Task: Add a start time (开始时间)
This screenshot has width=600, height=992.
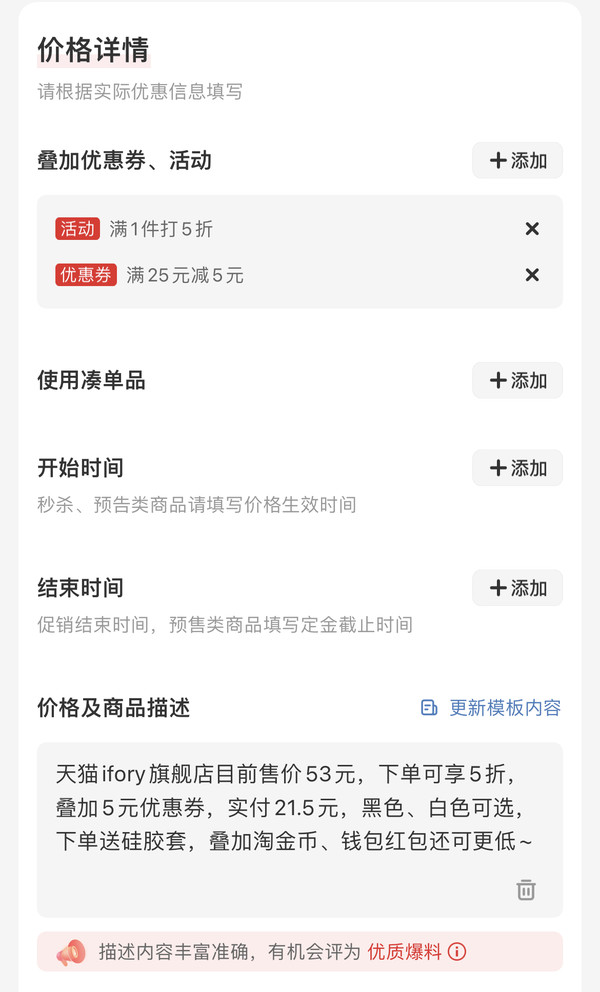Action: tap(517, 468)
